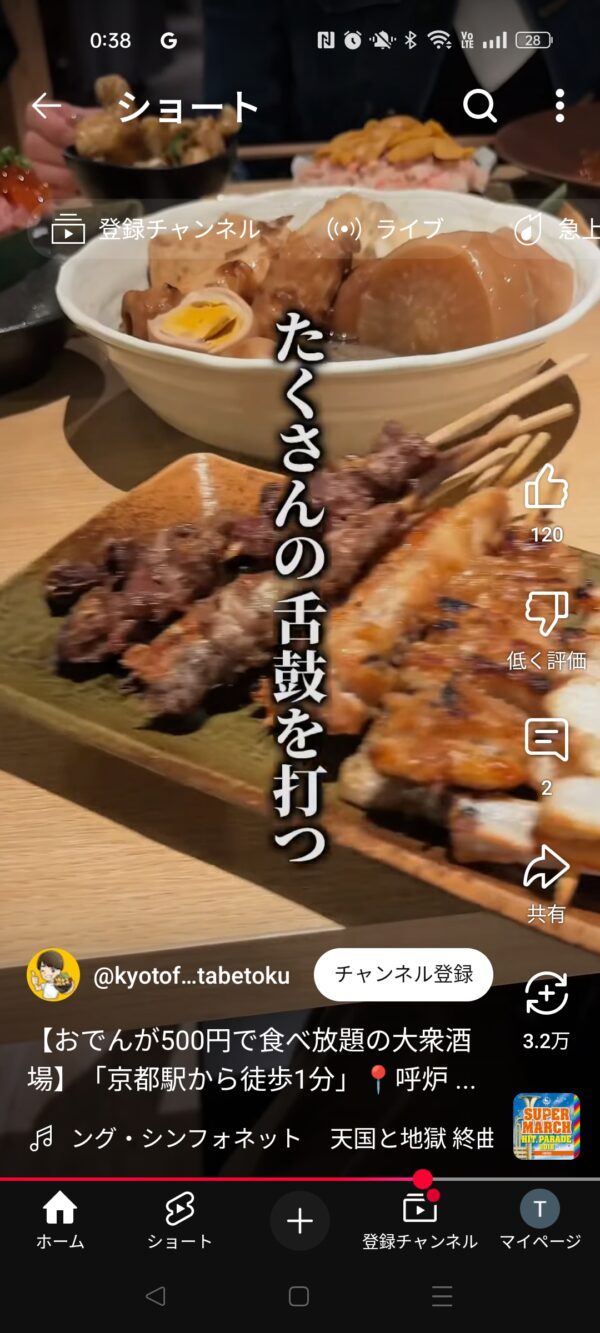Open the マイページ tab
This screenshot has height=1333, width=600.
pyautogui.click(x=540, y=1220)
